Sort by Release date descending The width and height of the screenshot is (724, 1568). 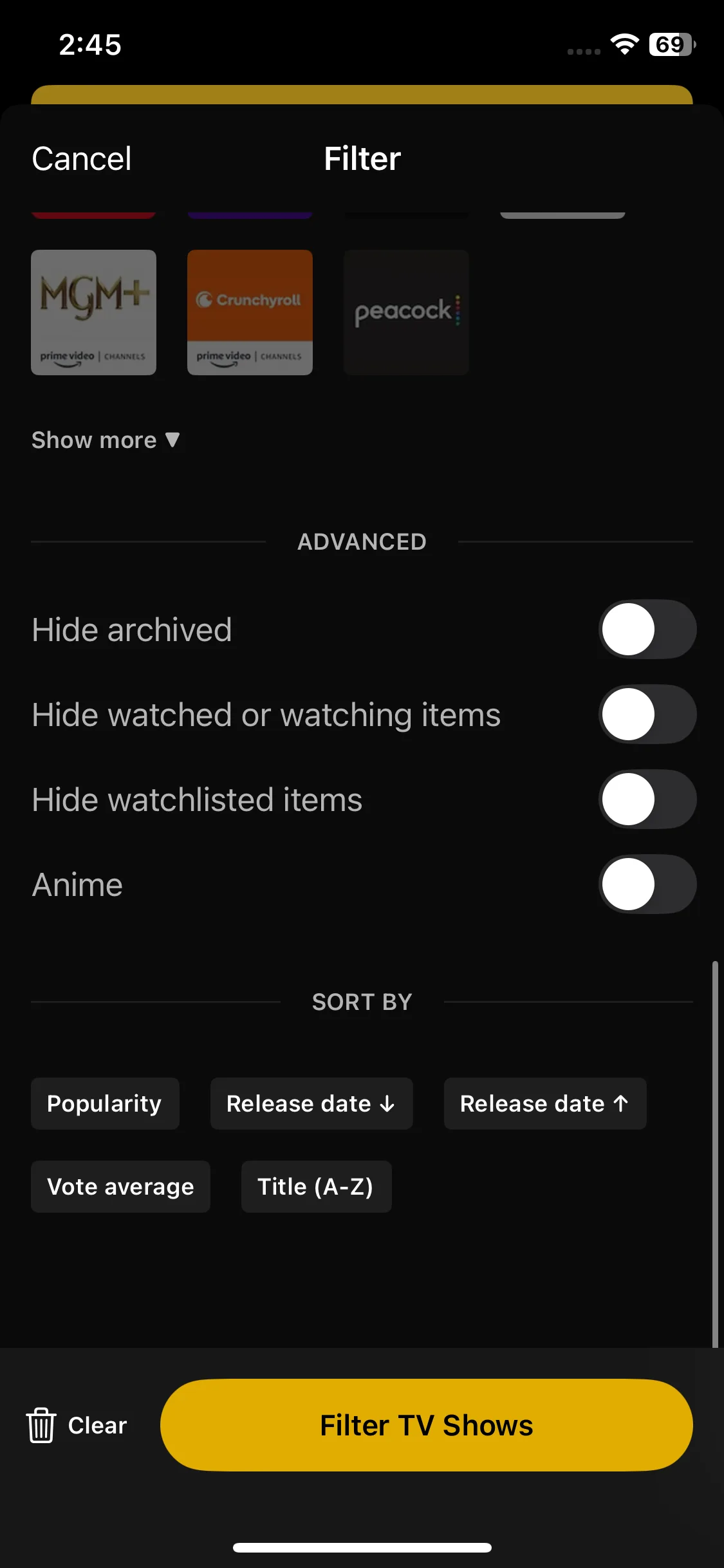pos(311,1104)
